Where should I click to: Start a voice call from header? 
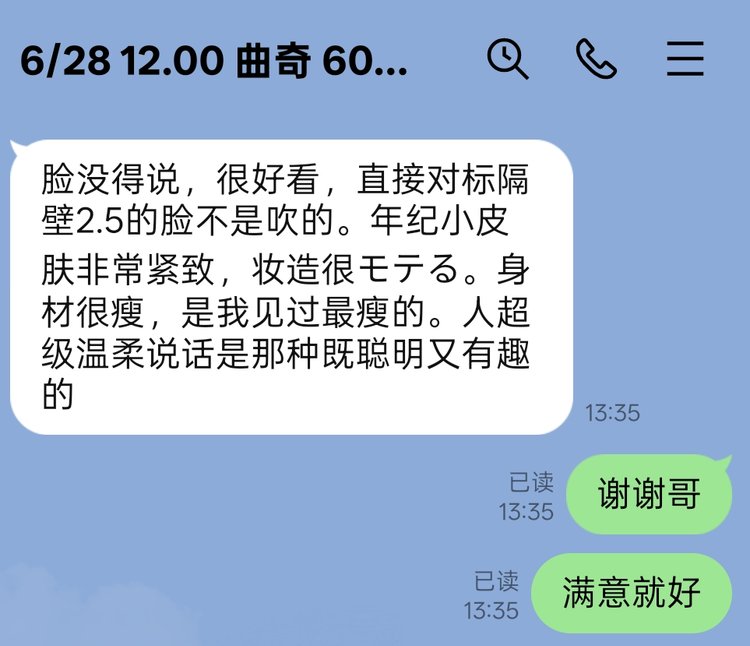[x=596, y=60]
